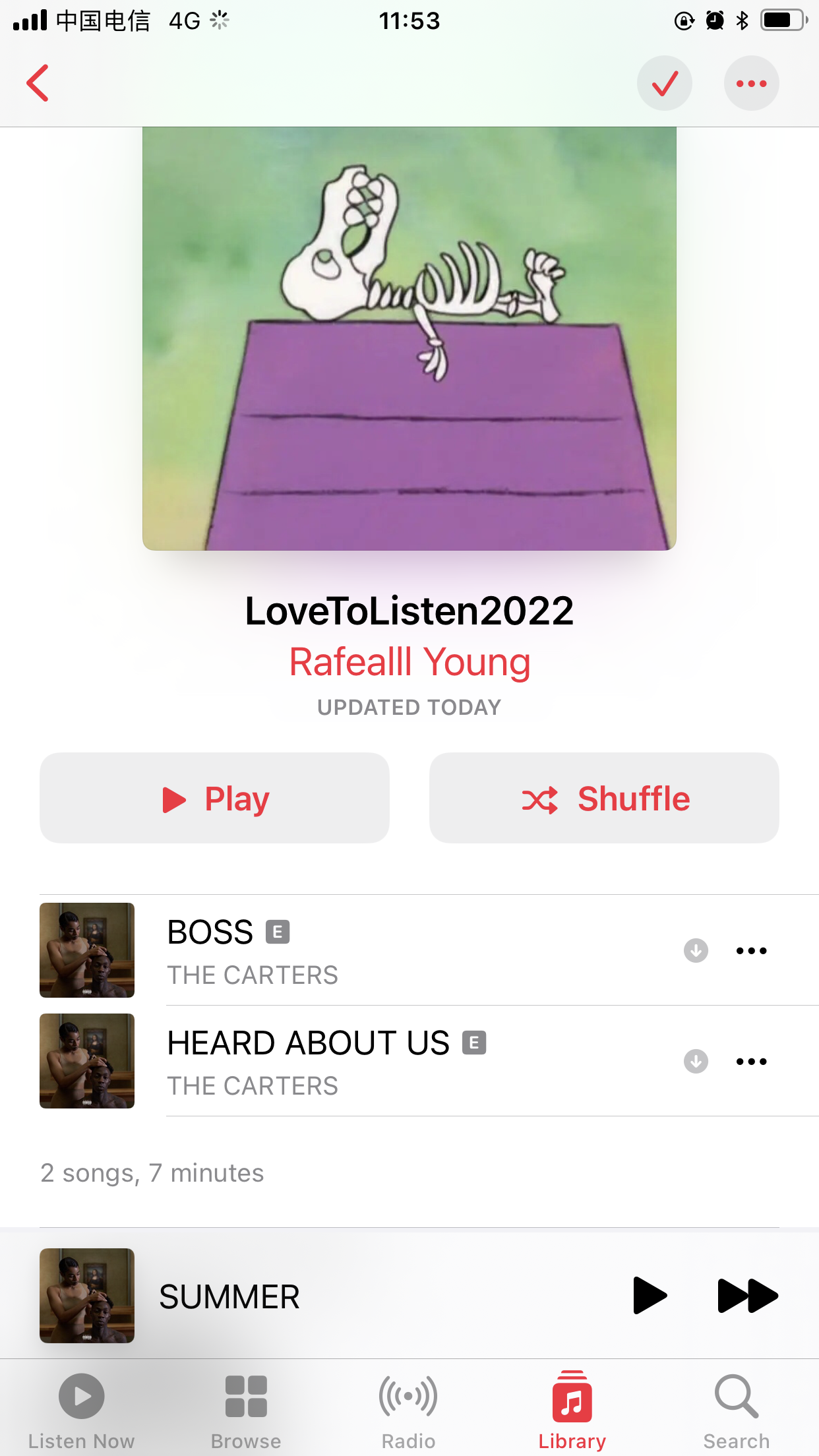Shuffle the playlist songs

tap(604, 798)
